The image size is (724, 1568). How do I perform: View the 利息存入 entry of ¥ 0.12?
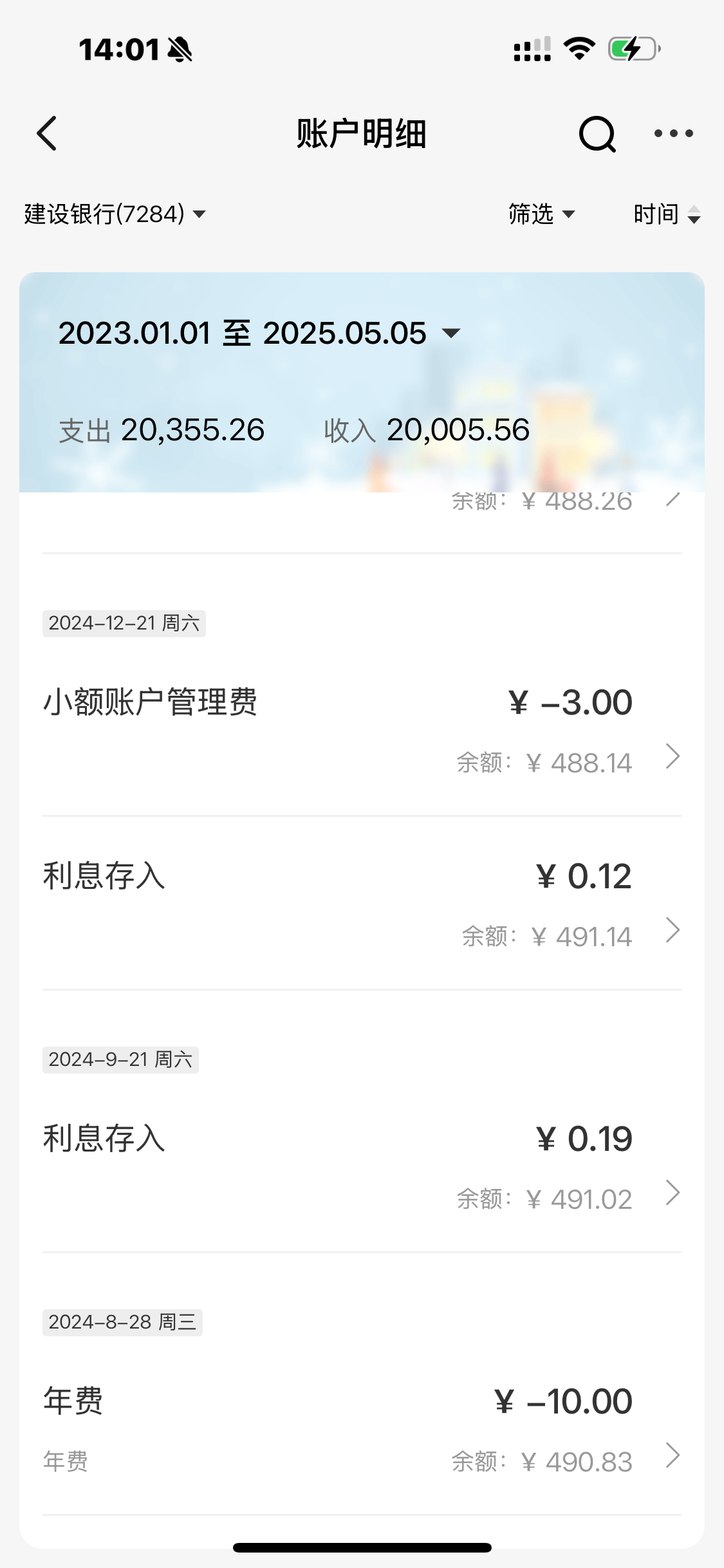click(362, 904)
